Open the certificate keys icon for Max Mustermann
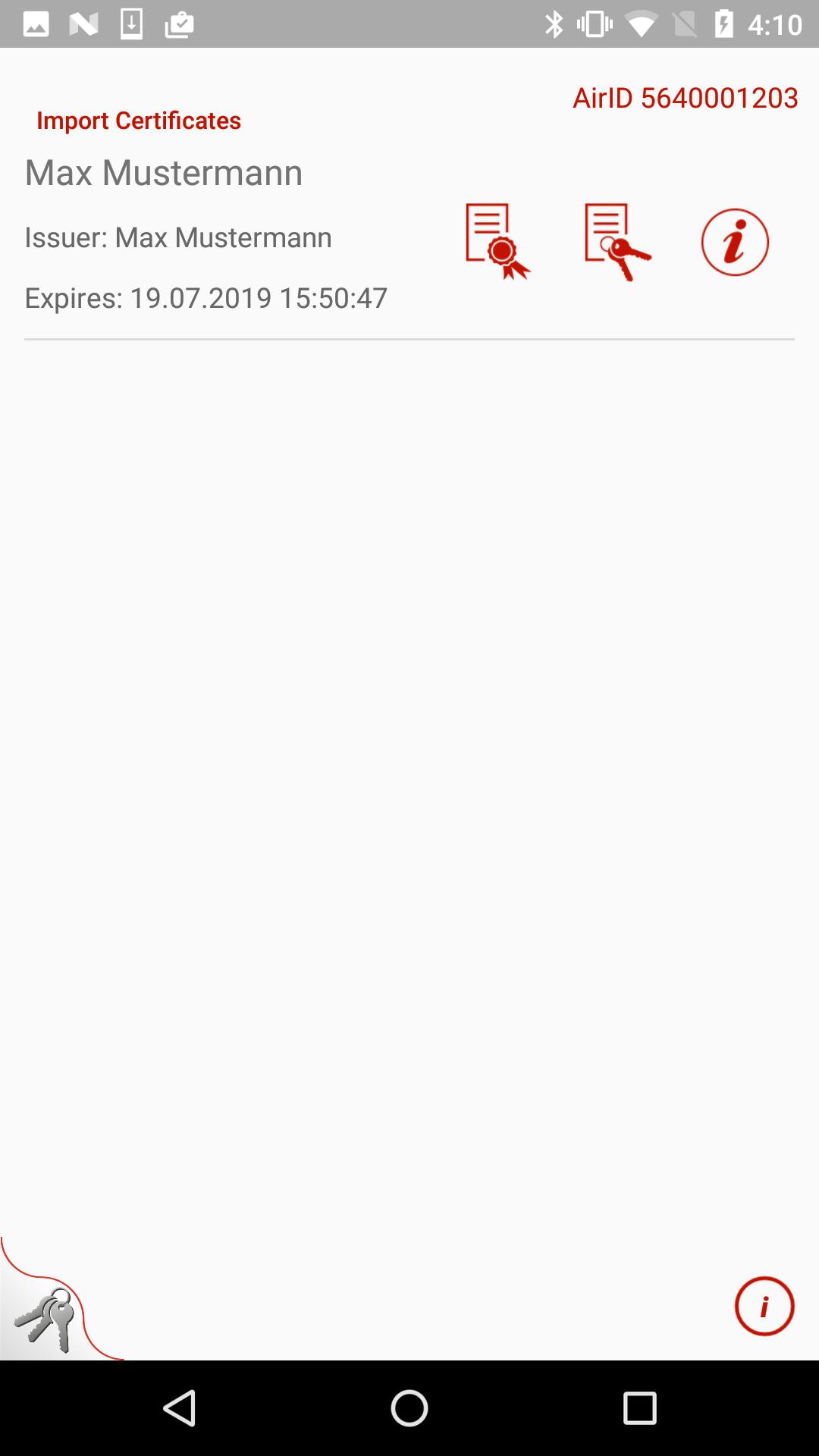The image size is (819, 1456). (x=617, y=242)
